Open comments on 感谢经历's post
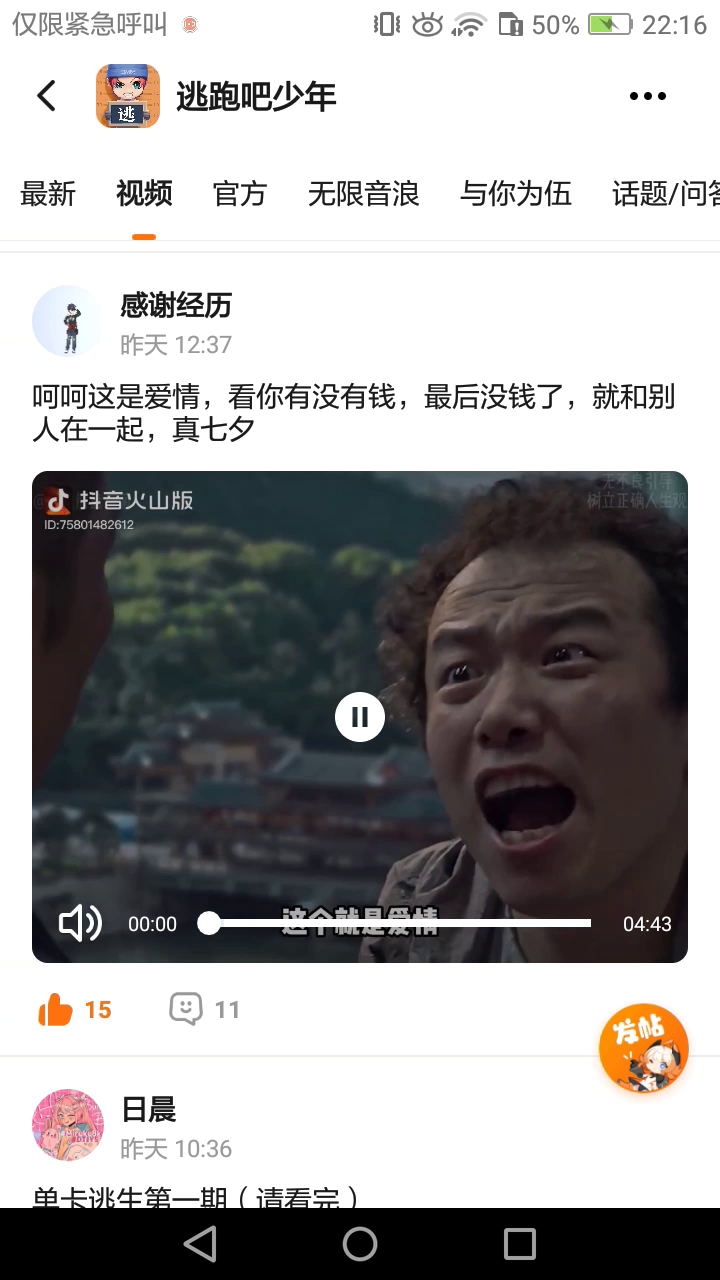 coord(187,1009)
